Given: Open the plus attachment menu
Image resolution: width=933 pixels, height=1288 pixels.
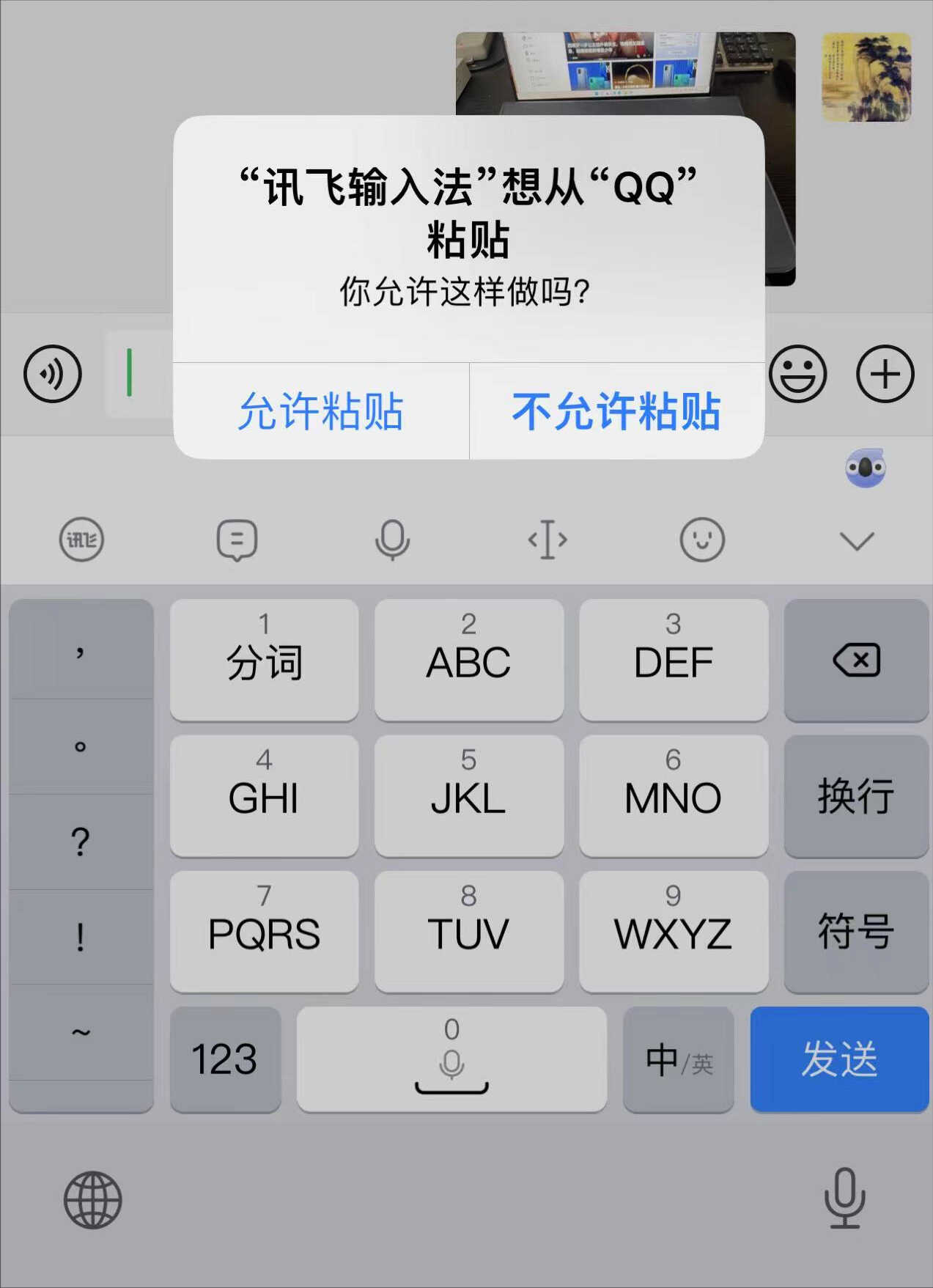Looking at the screenshot, I should 885,374.
